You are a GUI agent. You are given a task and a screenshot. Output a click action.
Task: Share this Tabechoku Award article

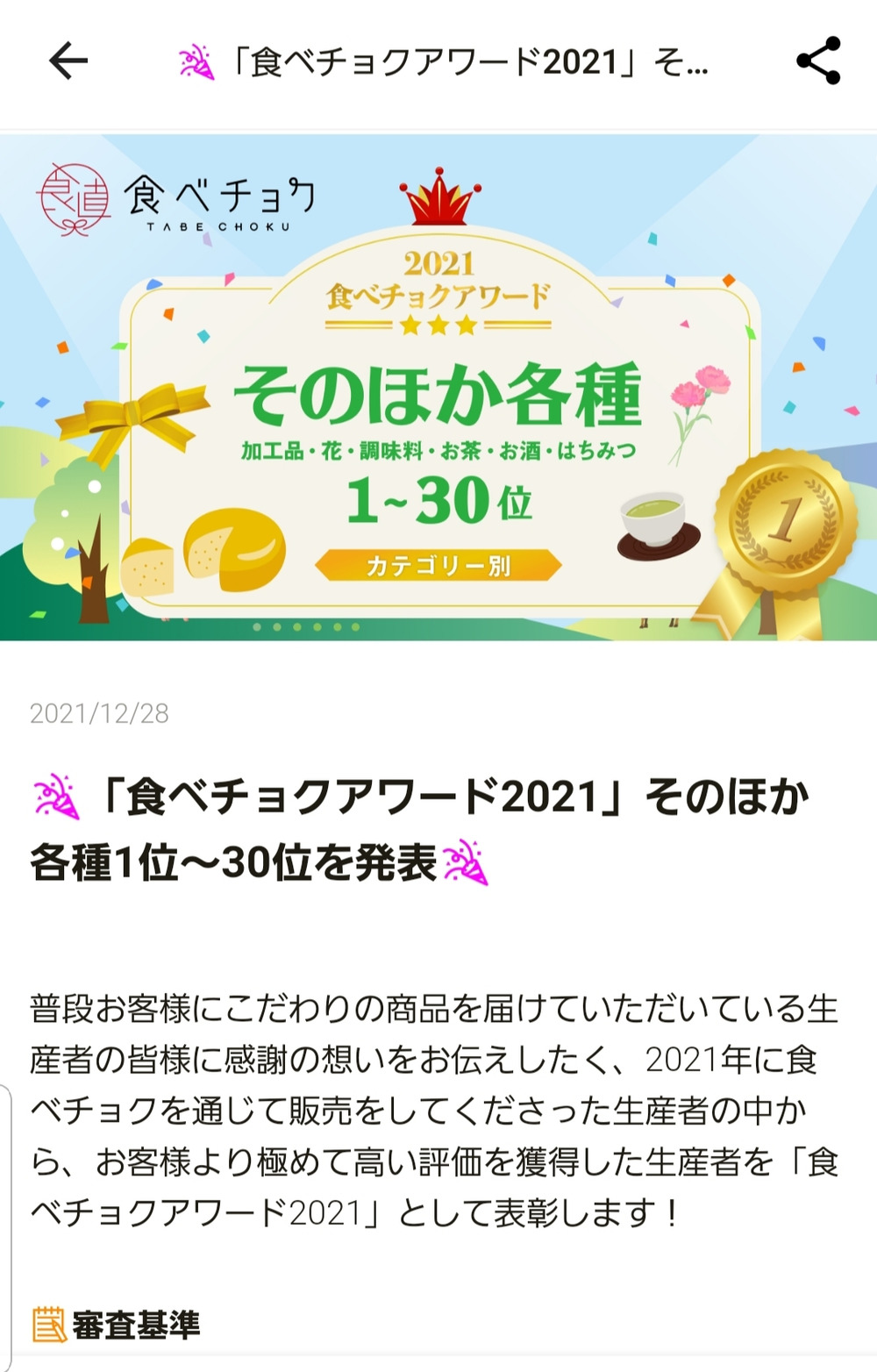point(817,61)
